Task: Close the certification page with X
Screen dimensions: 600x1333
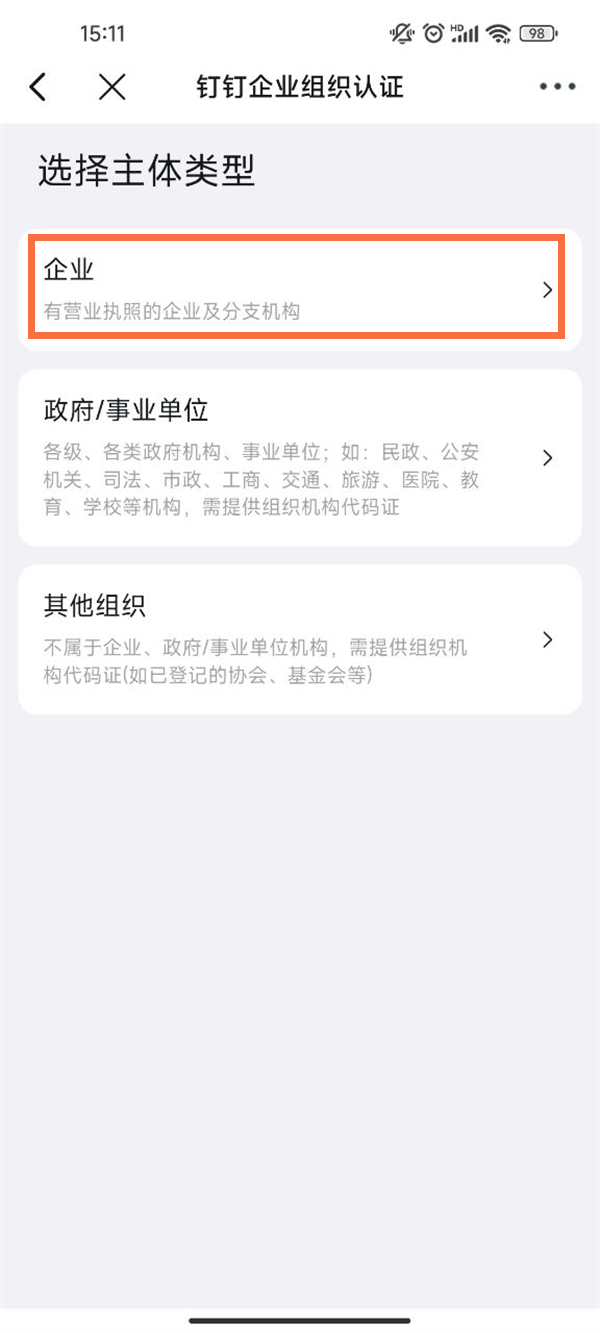Action: click(112, 87)
